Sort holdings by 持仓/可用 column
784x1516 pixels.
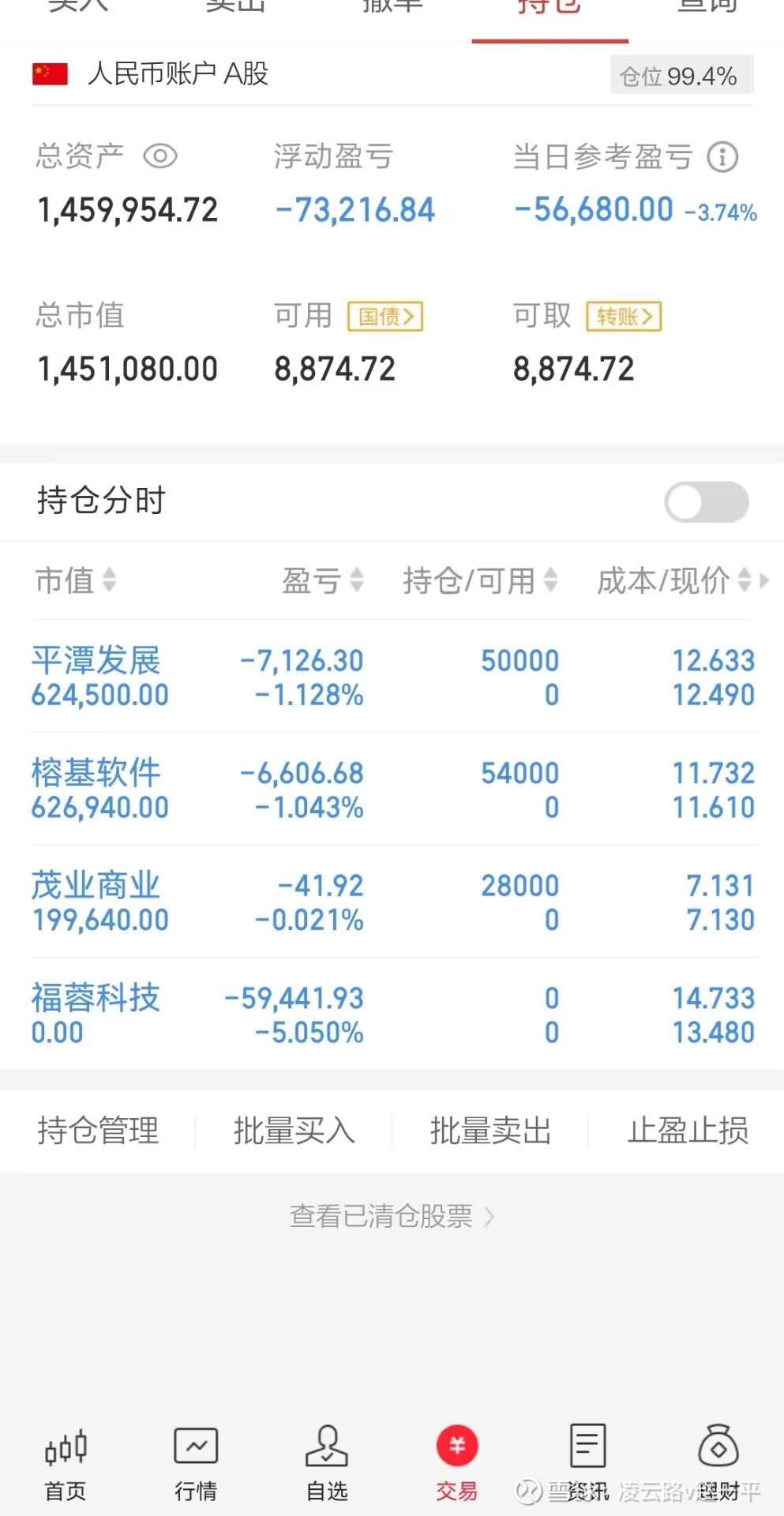(x=480, y=580)
